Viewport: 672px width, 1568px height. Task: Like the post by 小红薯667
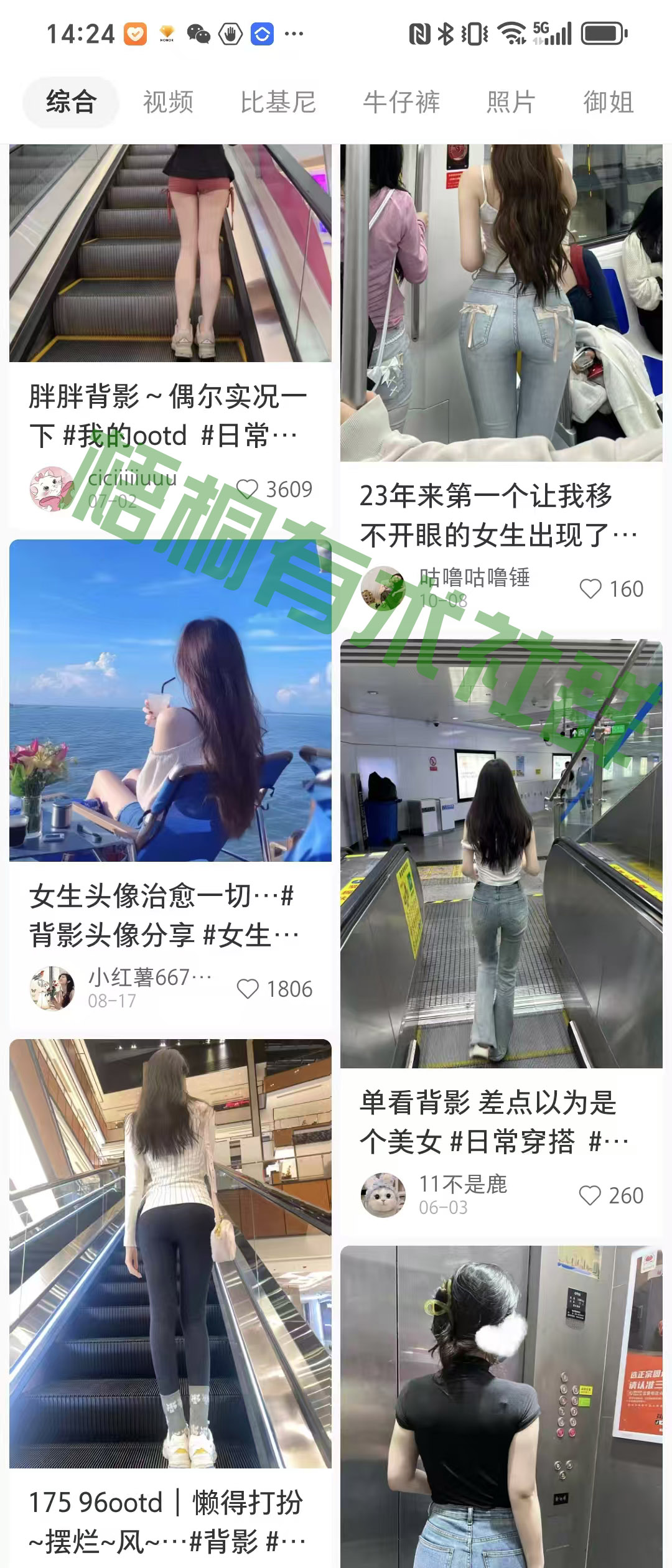pyautogui.click(x=248, y=989)
